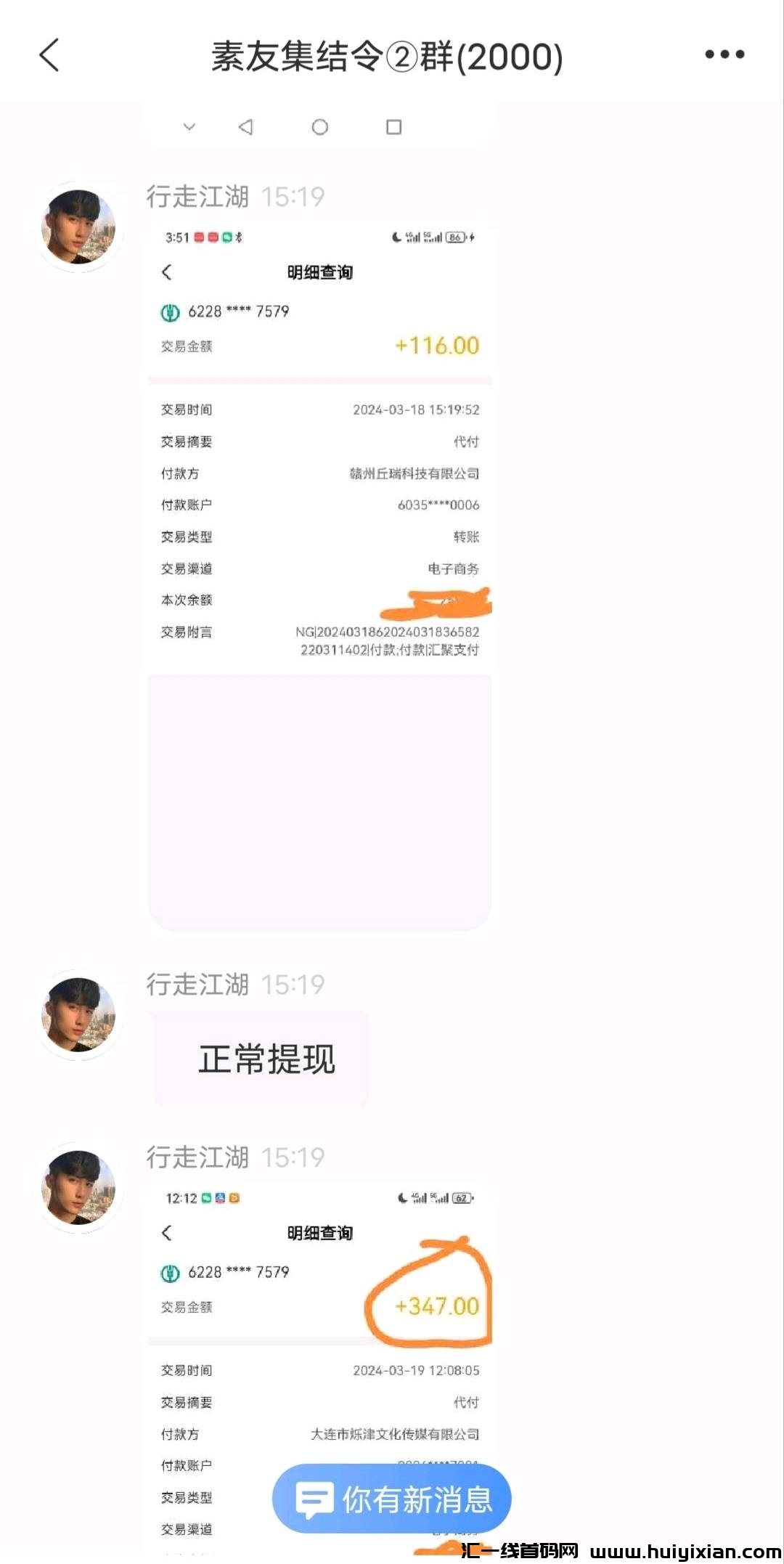
Task: Go back from the group chat
Action: [x=49, y=56]
